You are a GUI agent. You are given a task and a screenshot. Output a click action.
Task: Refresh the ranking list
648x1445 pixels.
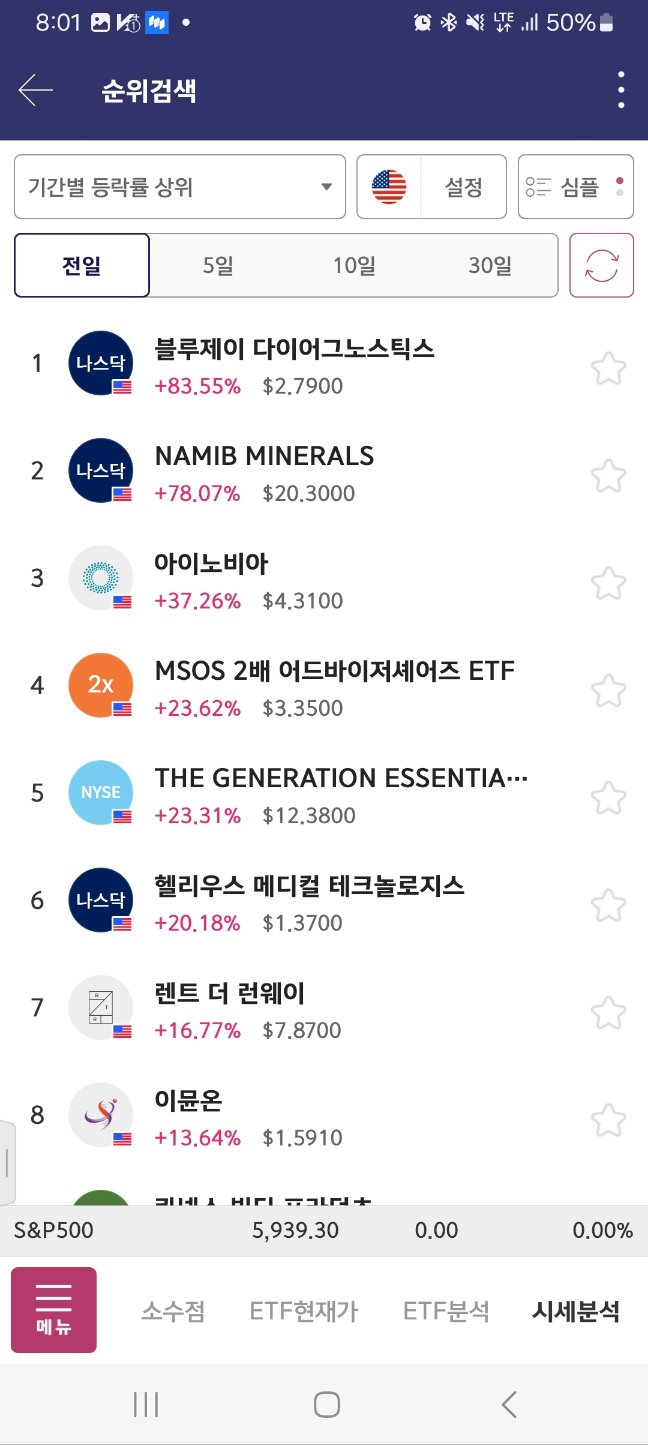[601, 266]
